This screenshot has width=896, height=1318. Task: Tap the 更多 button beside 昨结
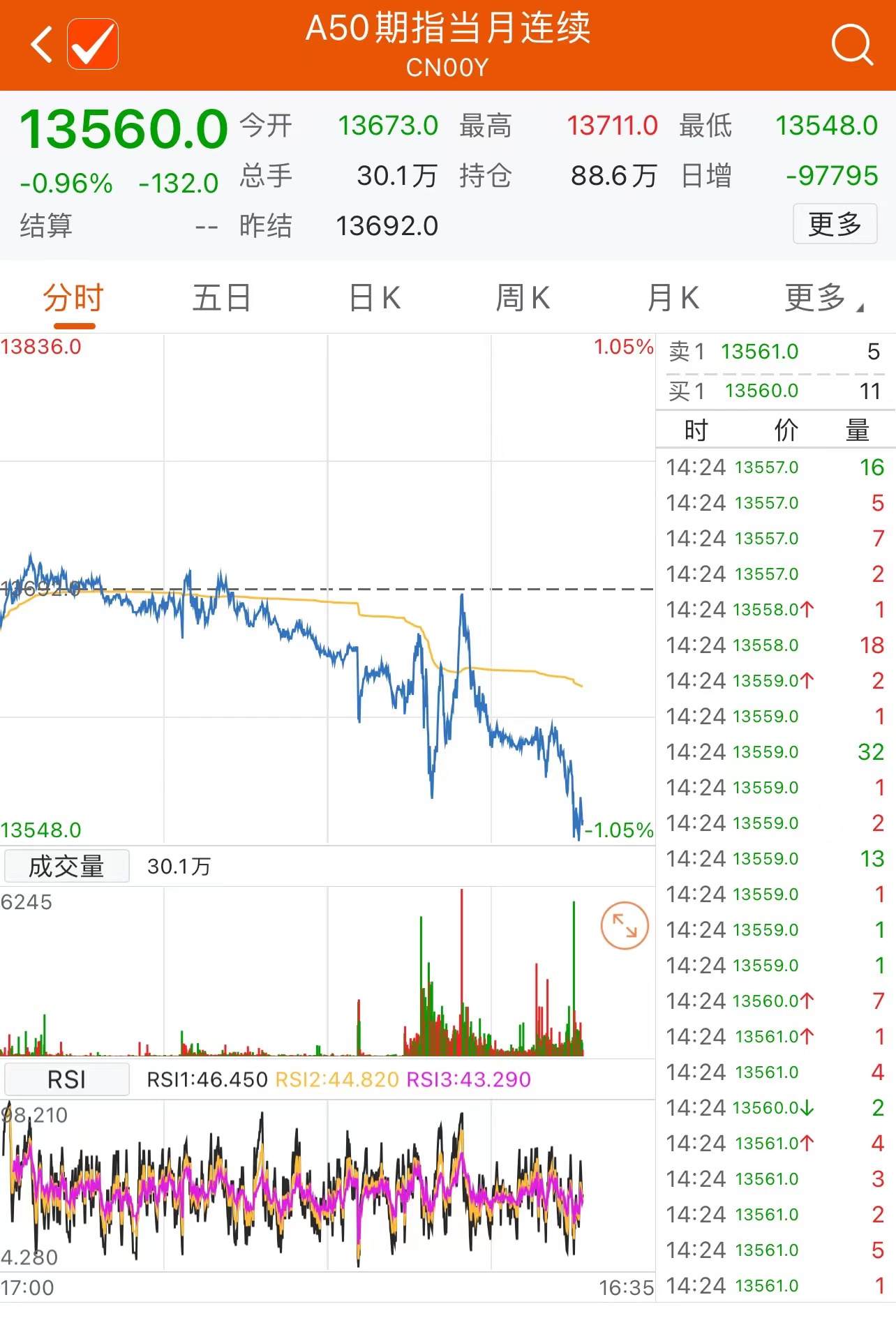point(835,225)
